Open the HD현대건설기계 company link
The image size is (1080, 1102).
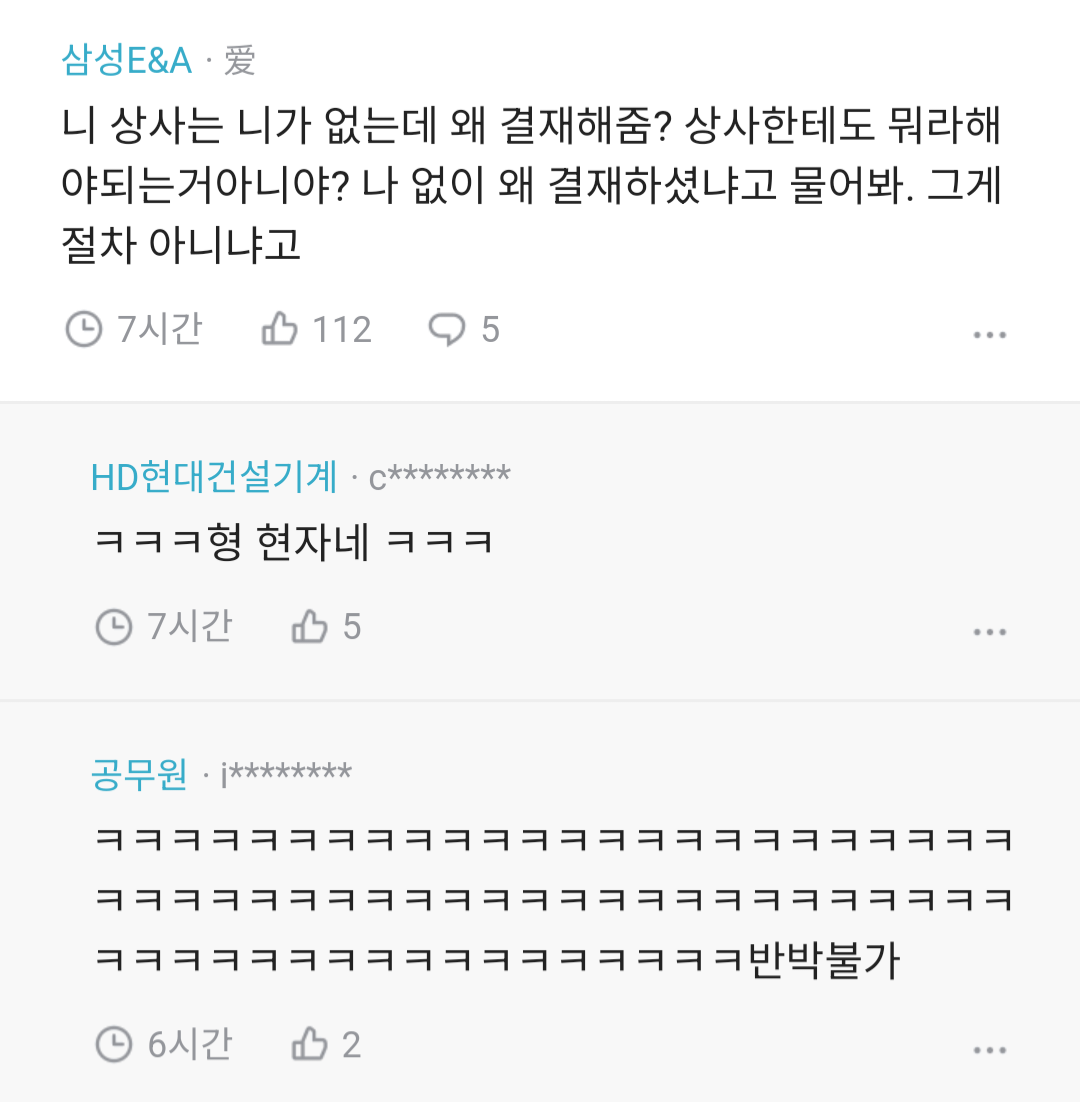tap(214, 477)
